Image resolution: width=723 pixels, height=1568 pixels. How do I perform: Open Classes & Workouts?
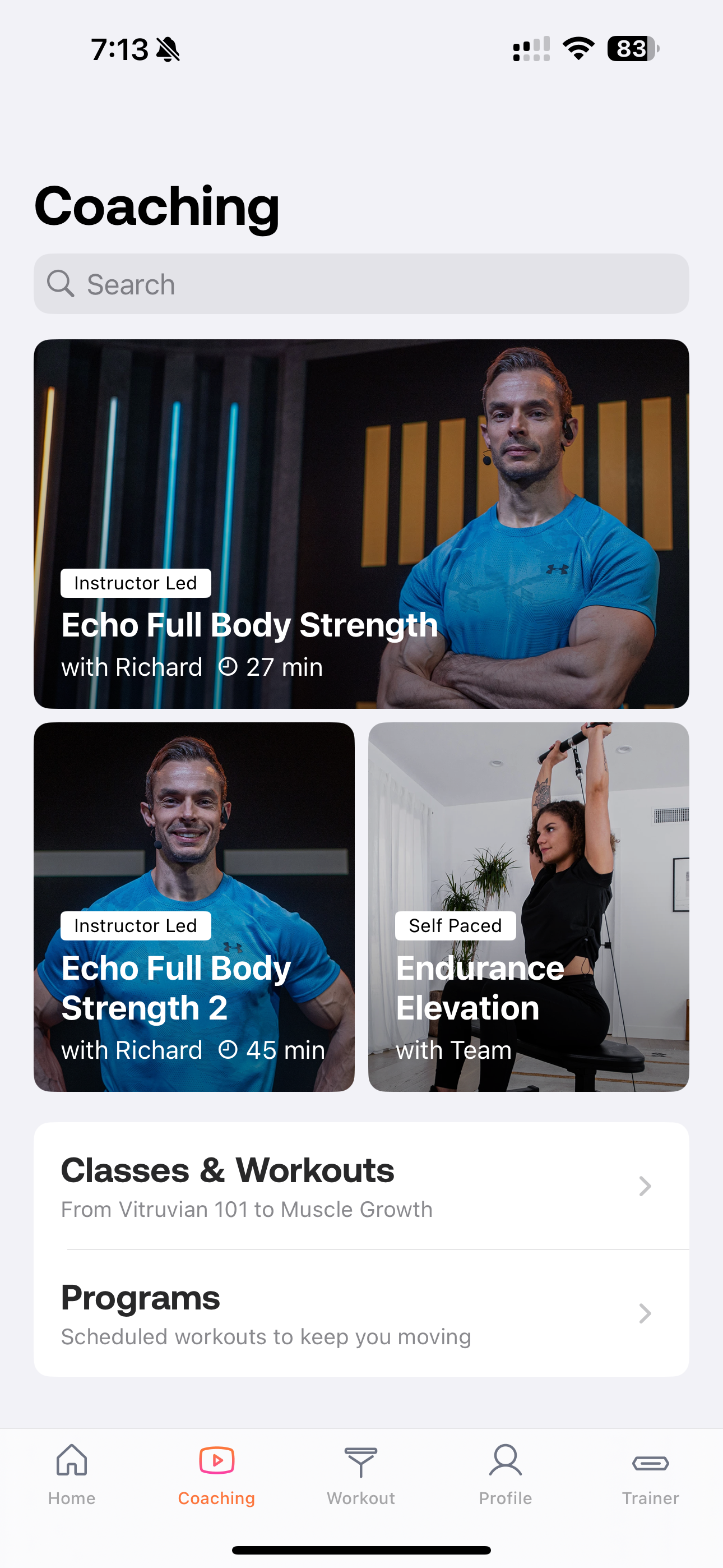(x=361, y=1186)
